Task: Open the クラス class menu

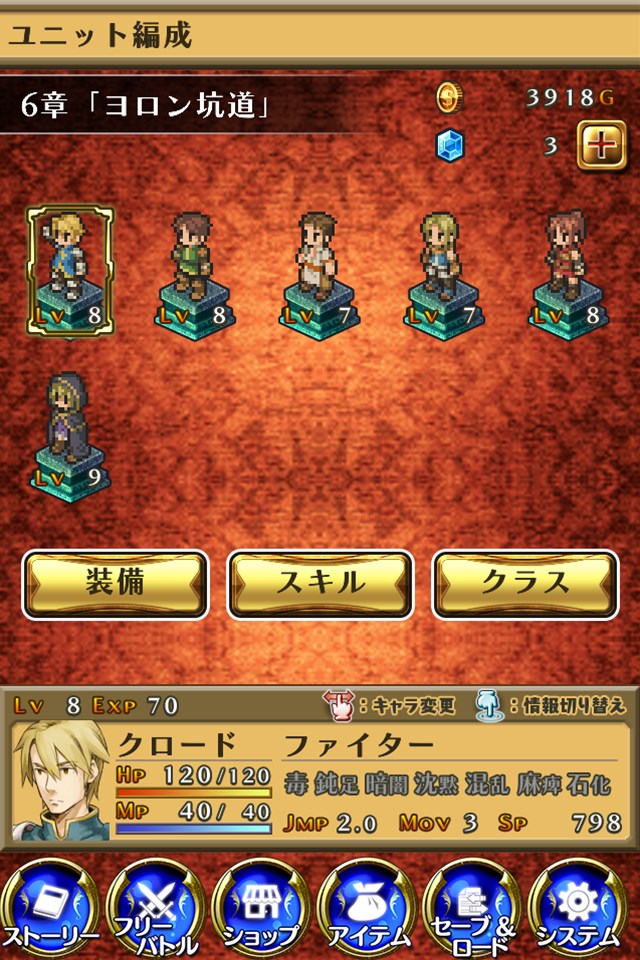Action: [x=525, y=585]
